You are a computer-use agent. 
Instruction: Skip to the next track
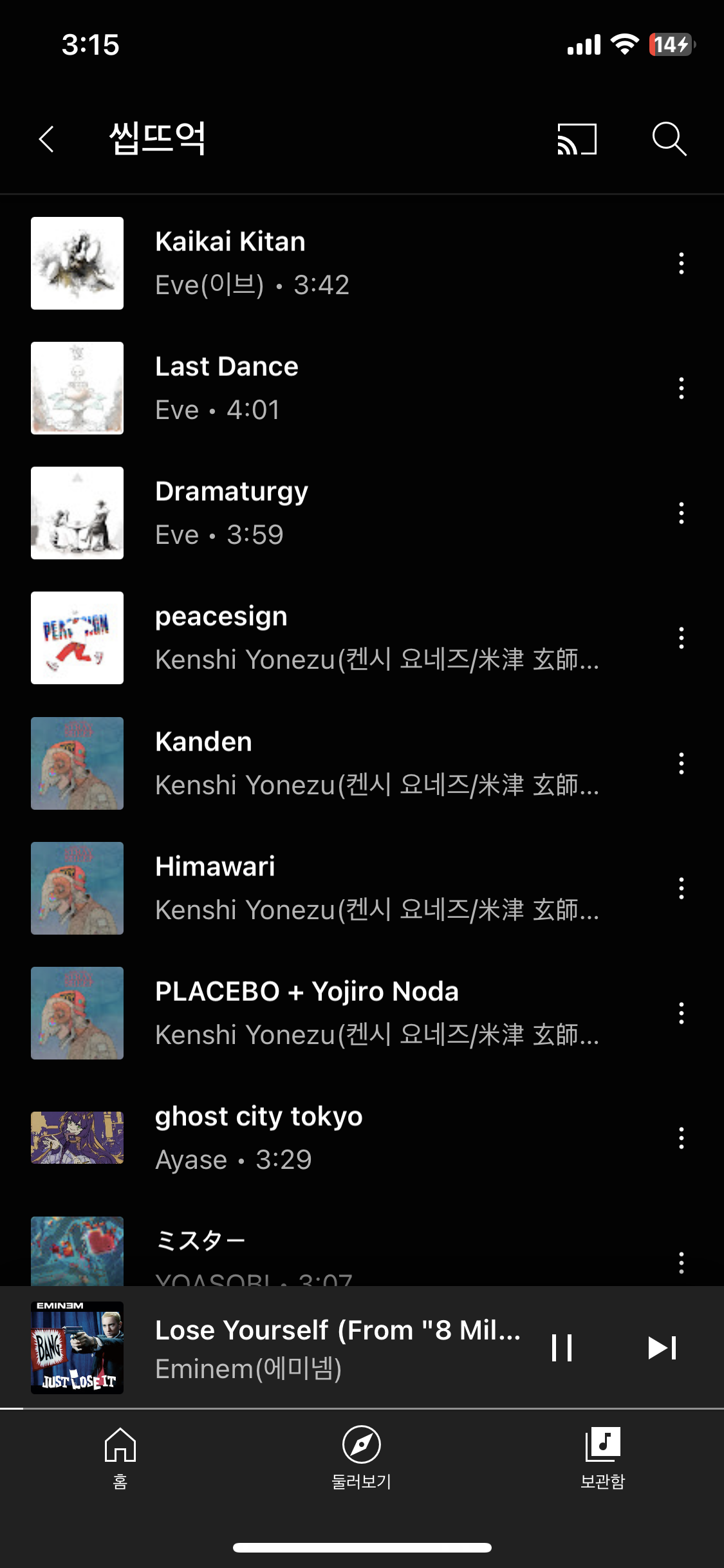click(662, 1347)
